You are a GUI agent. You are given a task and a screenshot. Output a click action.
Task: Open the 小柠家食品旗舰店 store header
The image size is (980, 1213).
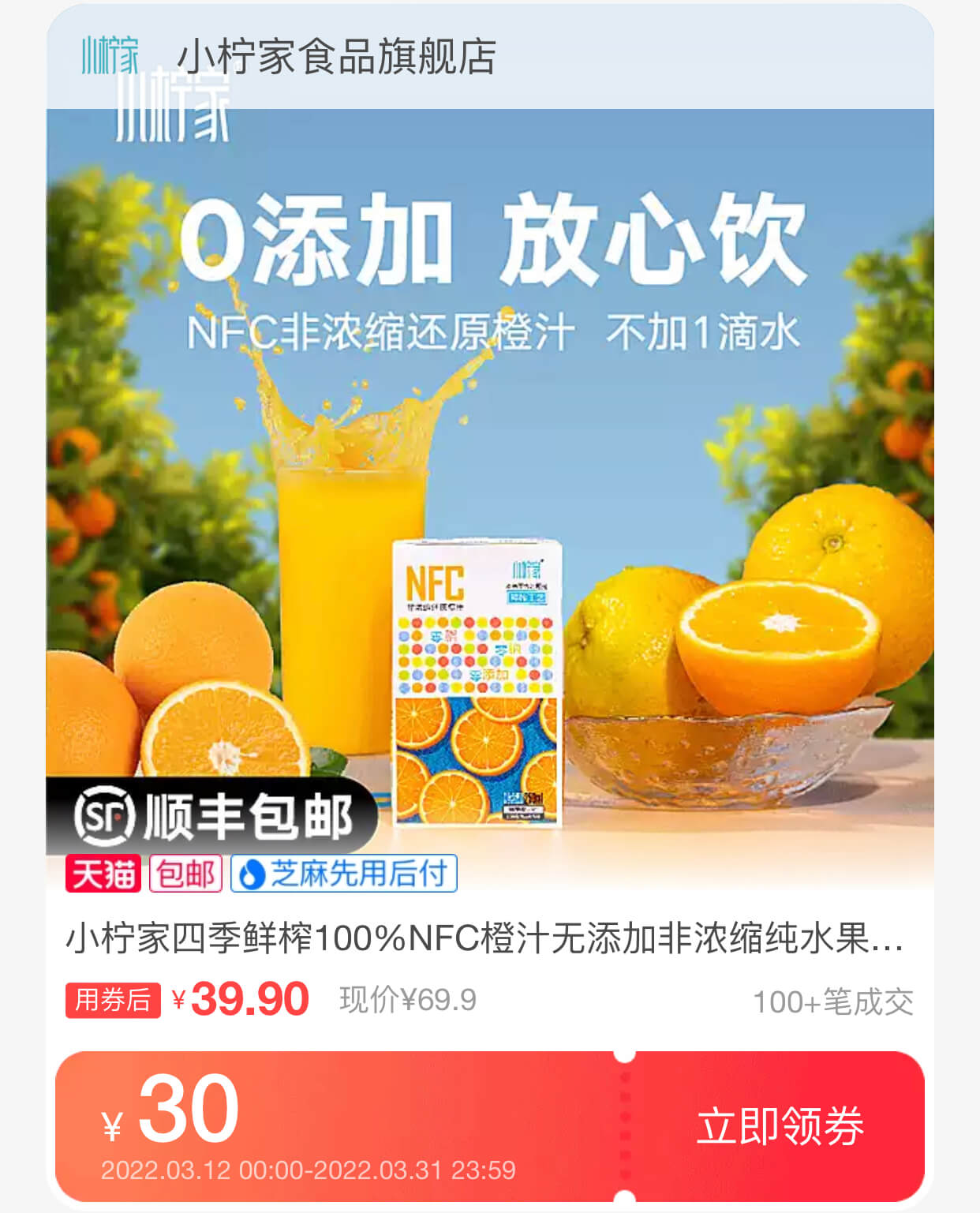[335, 57]
